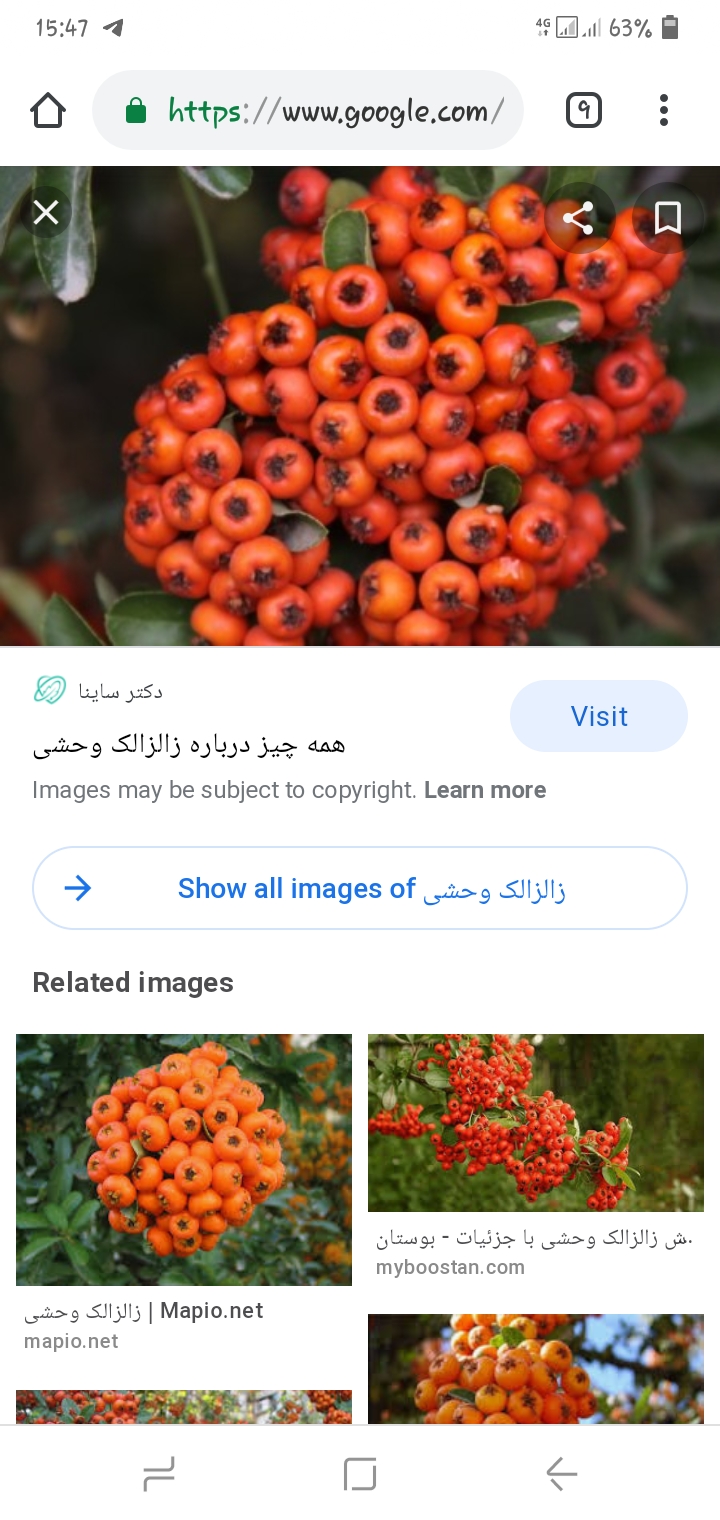The width and height of the screenshot is (720, 1520).
Task: Share this image
Action: pyautogui.click(x=578, y=217)
